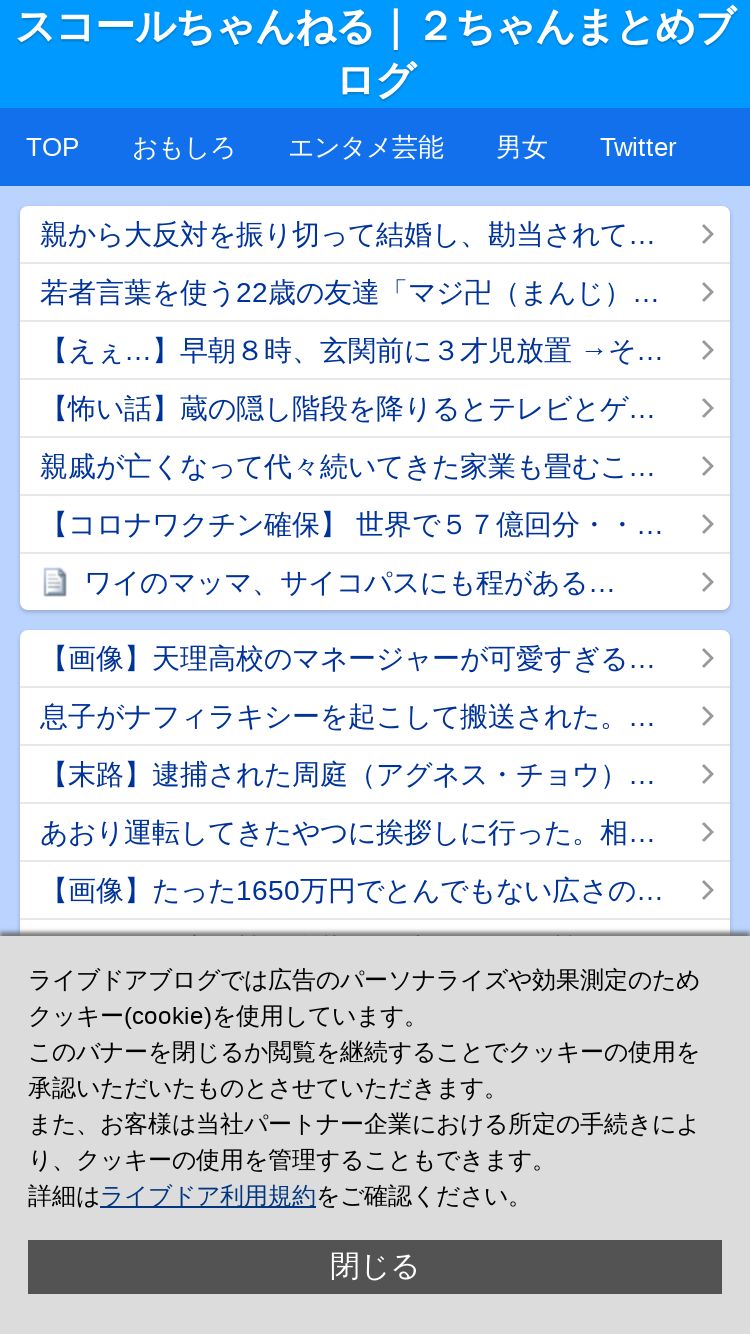
Task: Dismiss the cookie banner with 閉じる
Action: (x=375, y=1267)
